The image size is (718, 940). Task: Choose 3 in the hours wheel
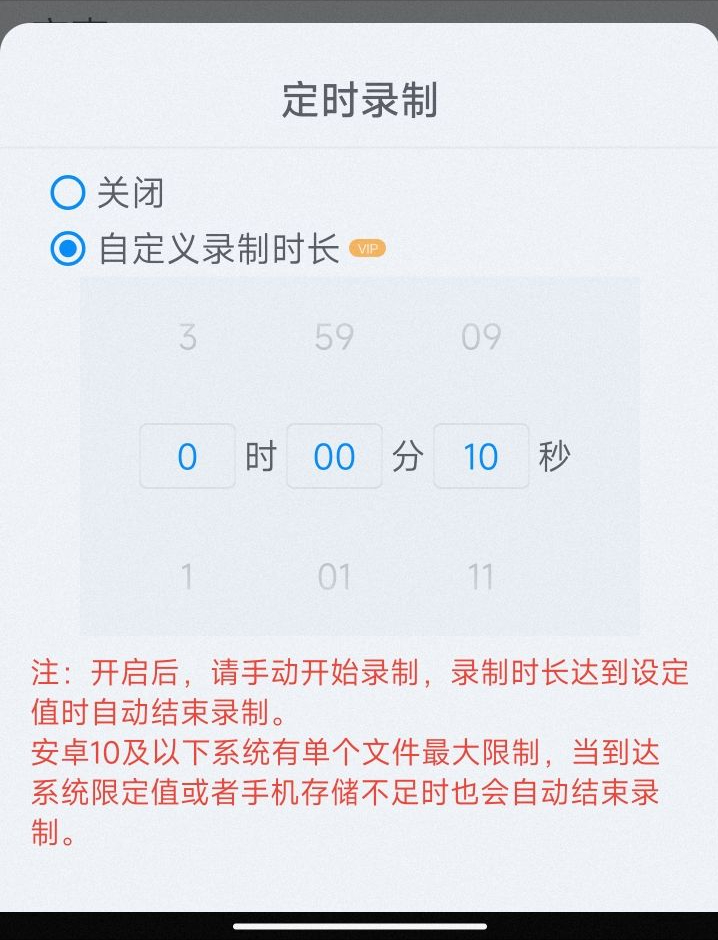(187, 337)
